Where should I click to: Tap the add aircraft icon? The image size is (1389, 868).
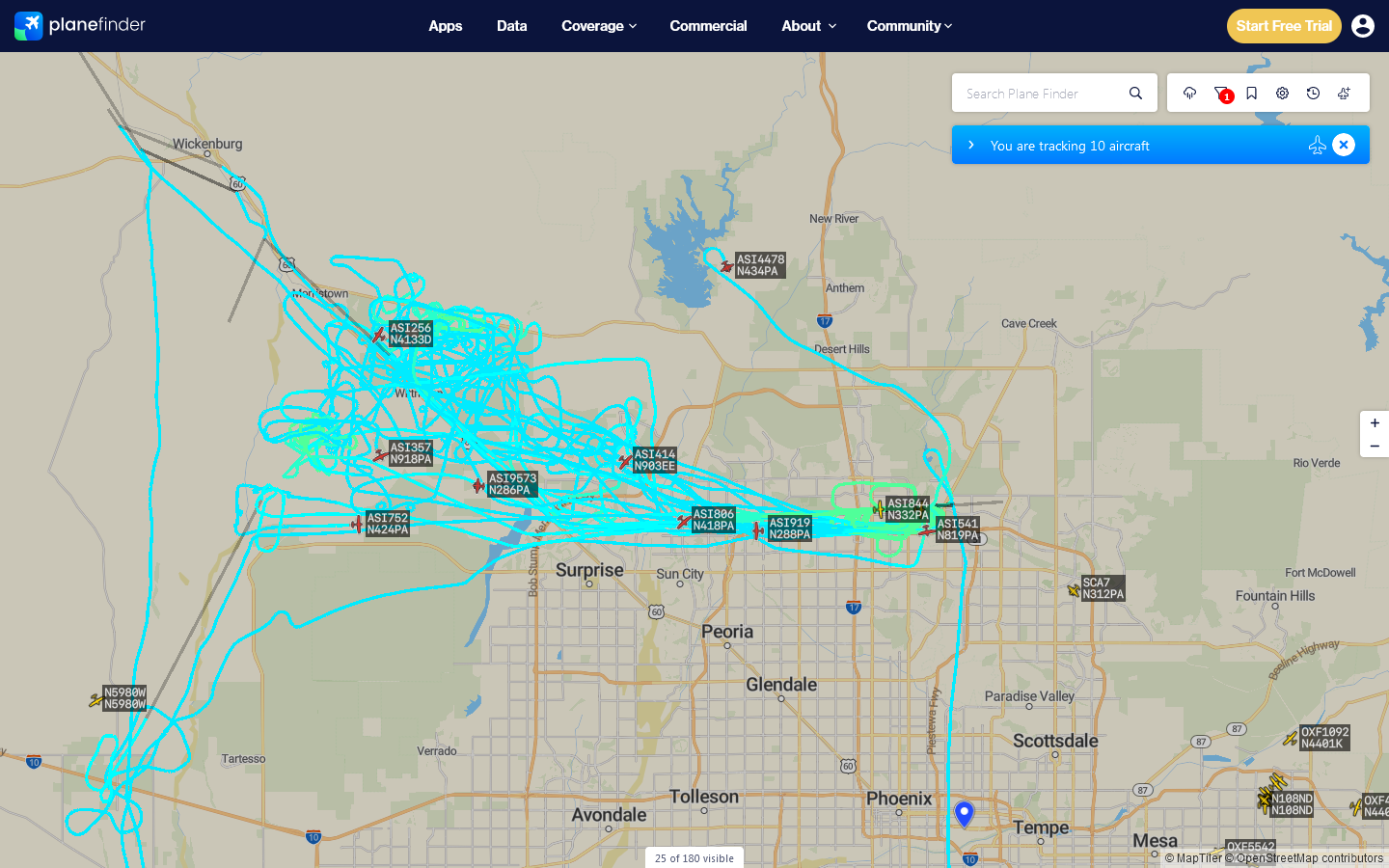pyautogui.click(x=1345, y=94)
